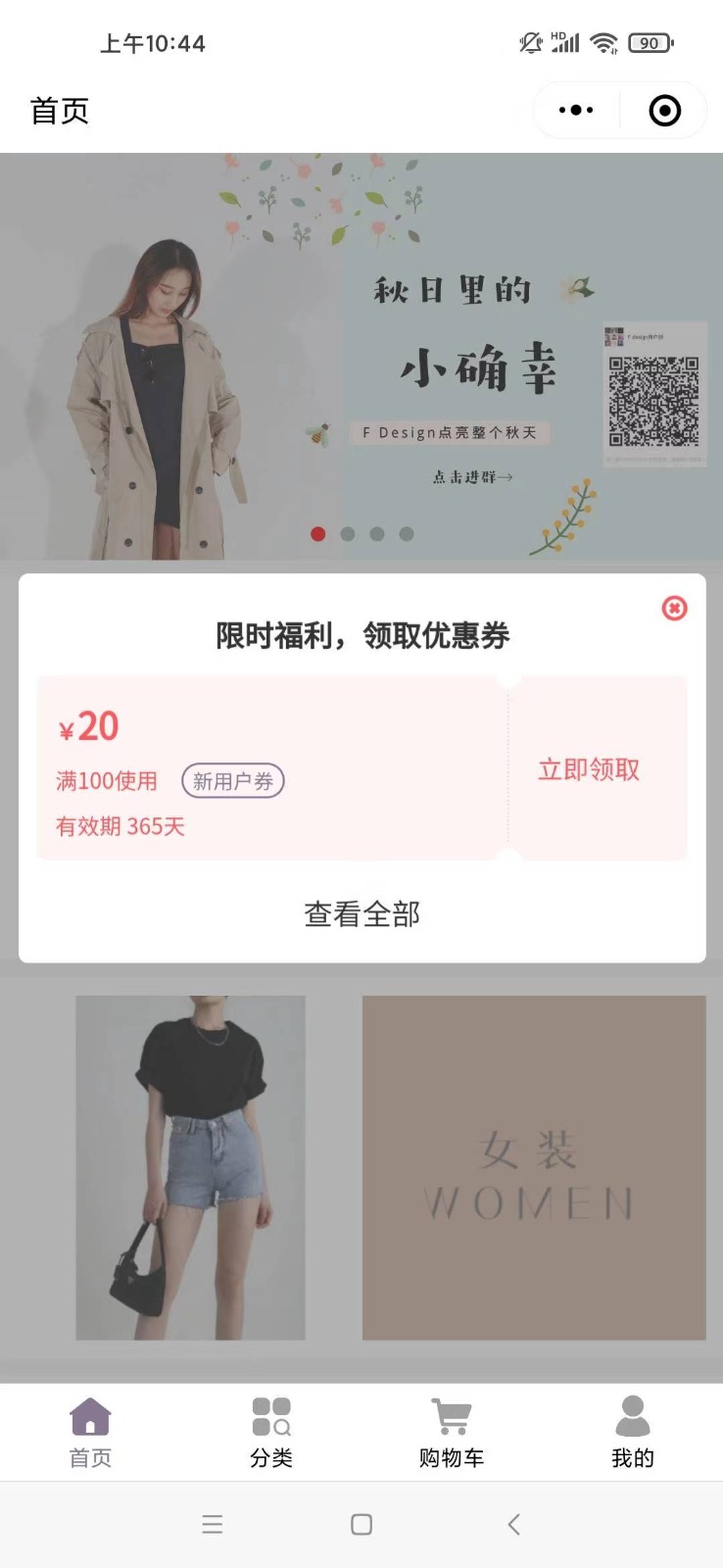
Task: Open the 女装 WOMEN category tile
Action: click(x=534, y=1168)
